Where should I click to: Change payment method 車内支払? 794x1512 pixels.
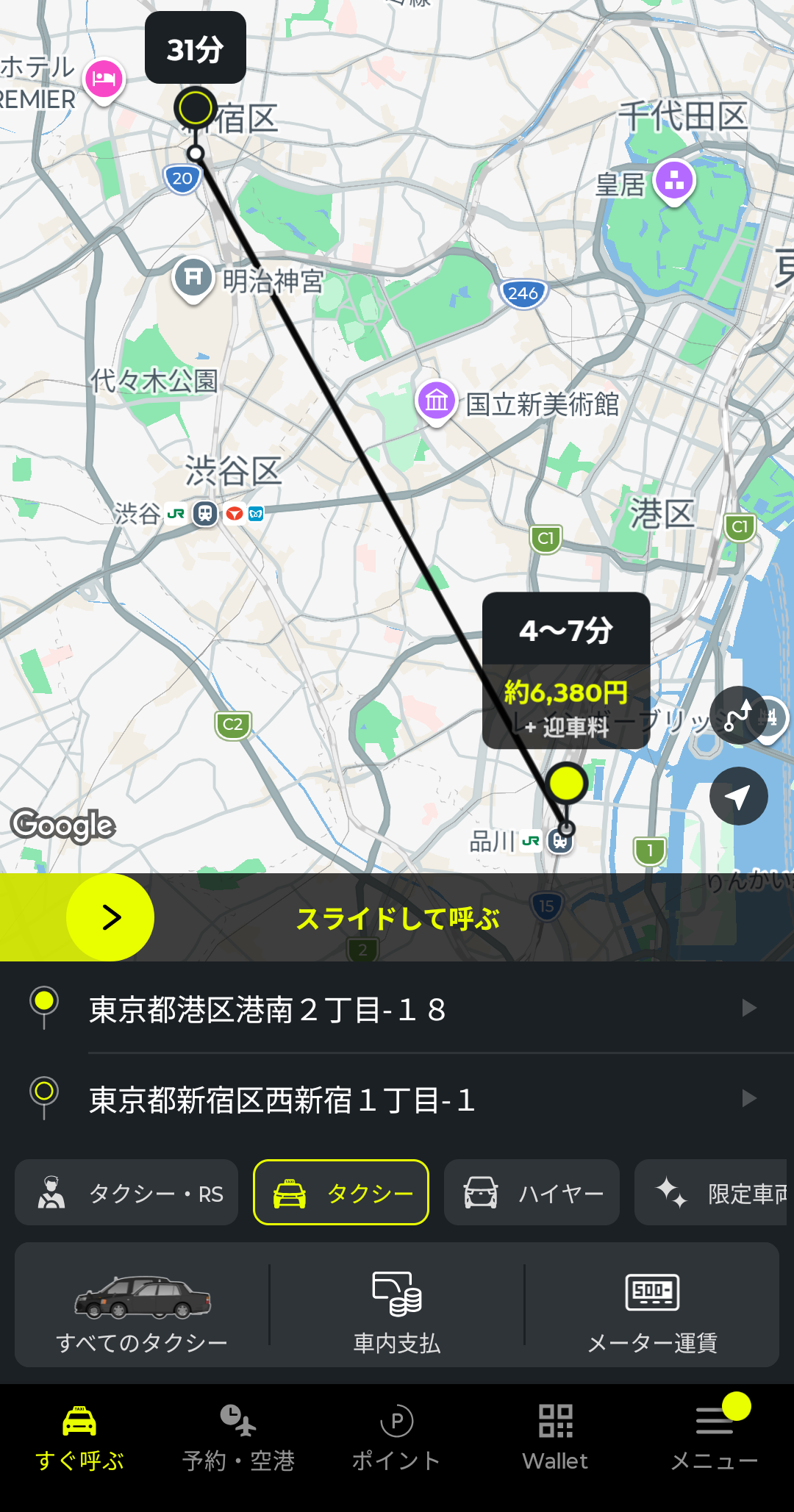pyautogui.click(x=397, y=1305)
